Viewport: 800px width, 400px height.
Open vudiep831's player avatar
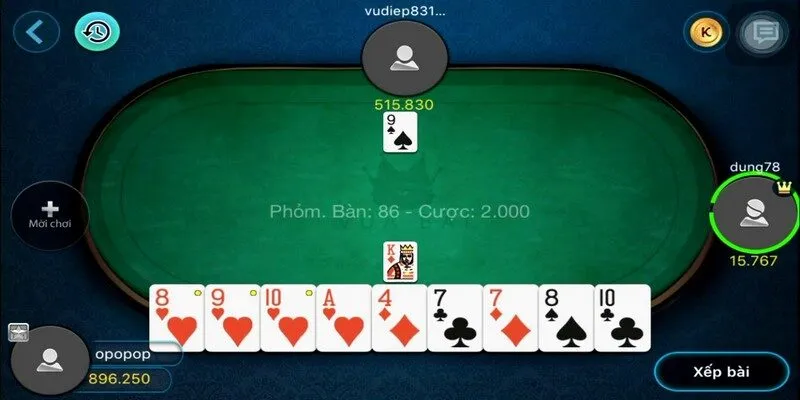[x=403, y=57]
